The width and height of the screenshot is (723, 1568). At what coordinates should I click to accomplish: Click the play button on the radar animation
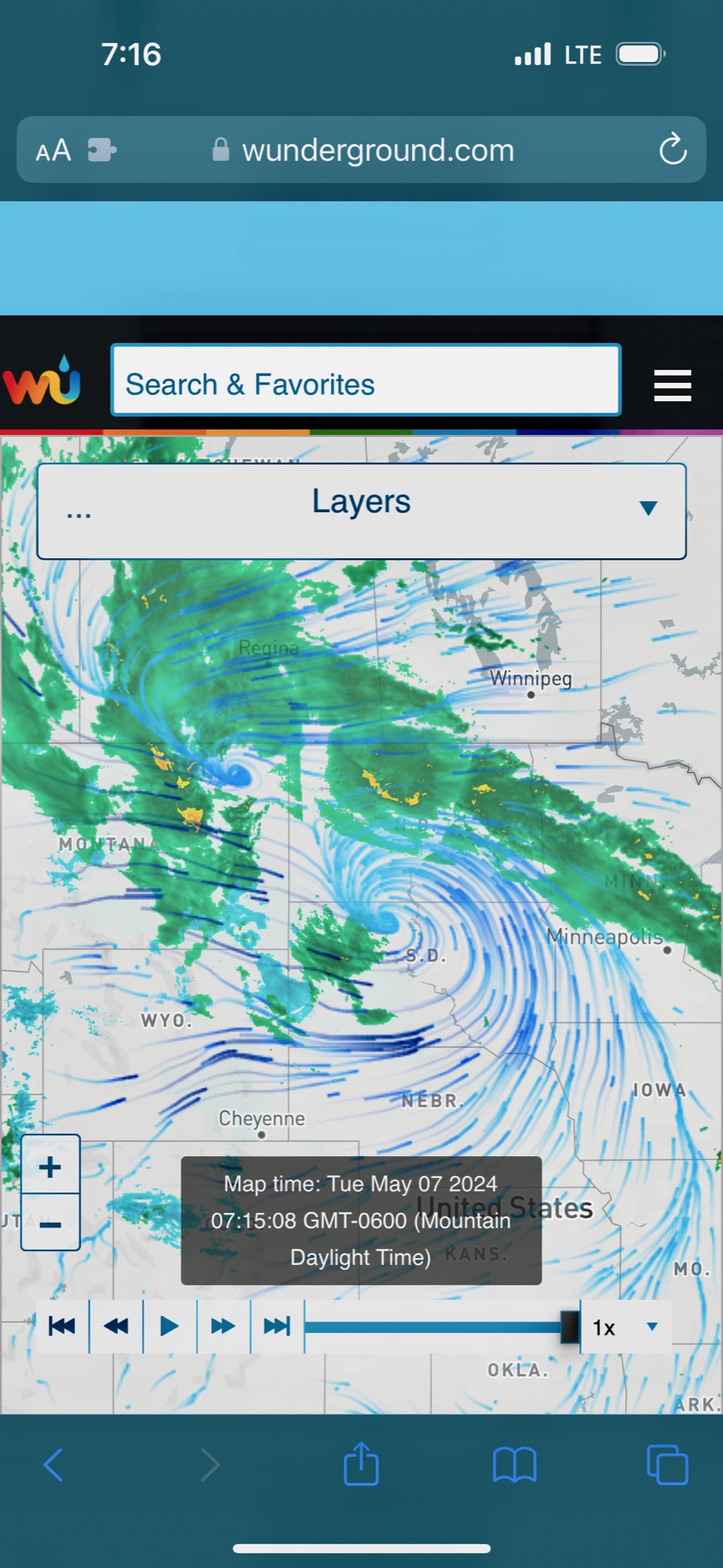pos(169,1326)
